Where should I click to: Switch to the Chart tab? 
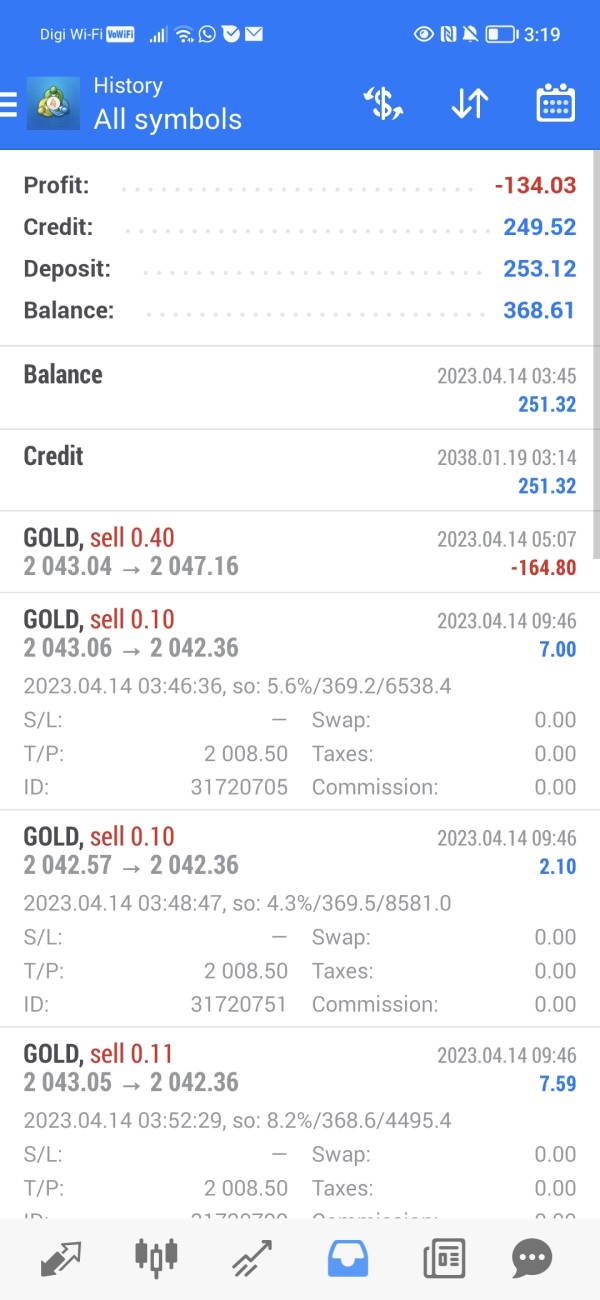click(x=157, y=1257)
